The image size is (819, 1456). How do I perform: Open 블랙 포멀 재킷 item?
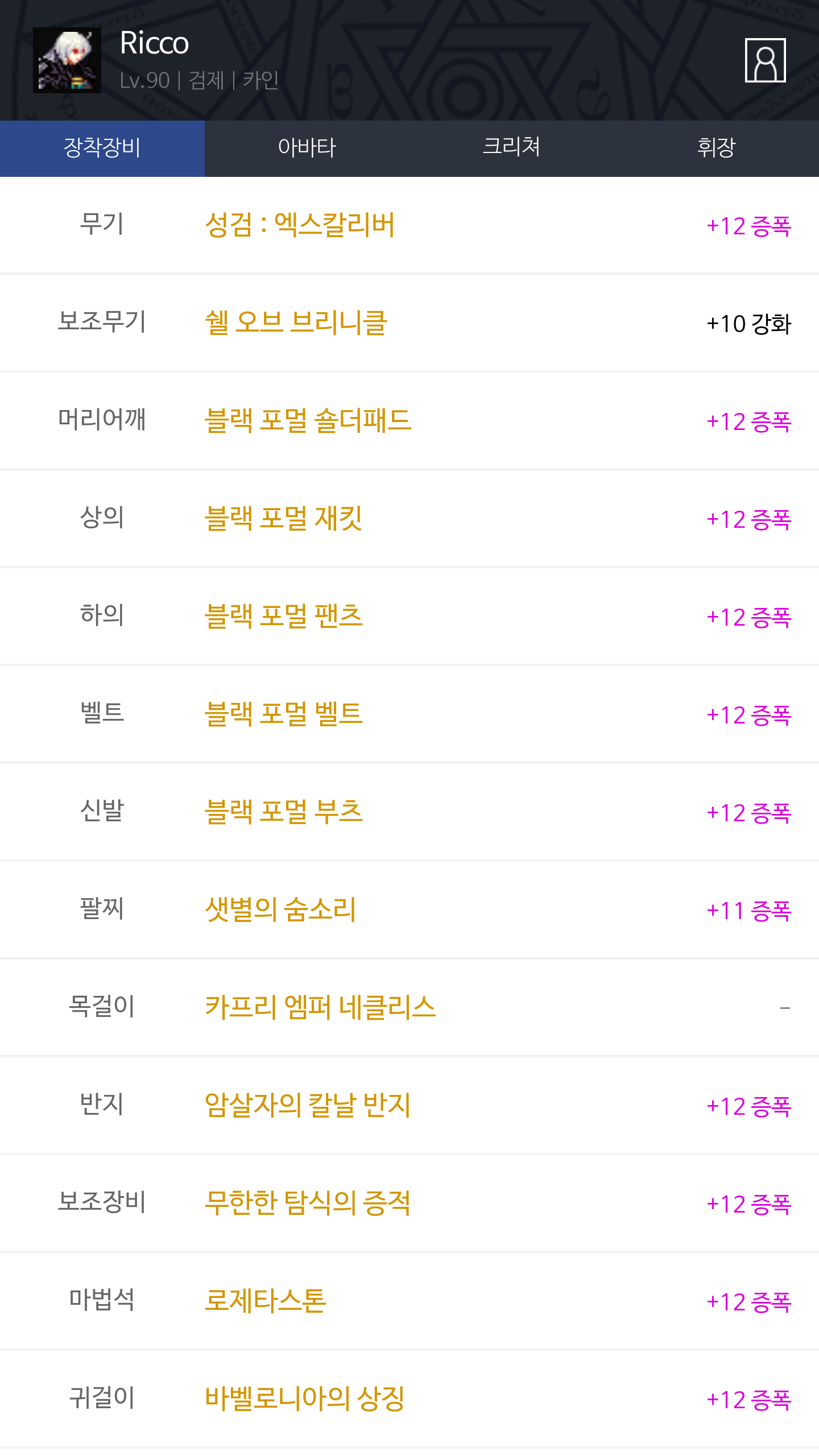409,519
